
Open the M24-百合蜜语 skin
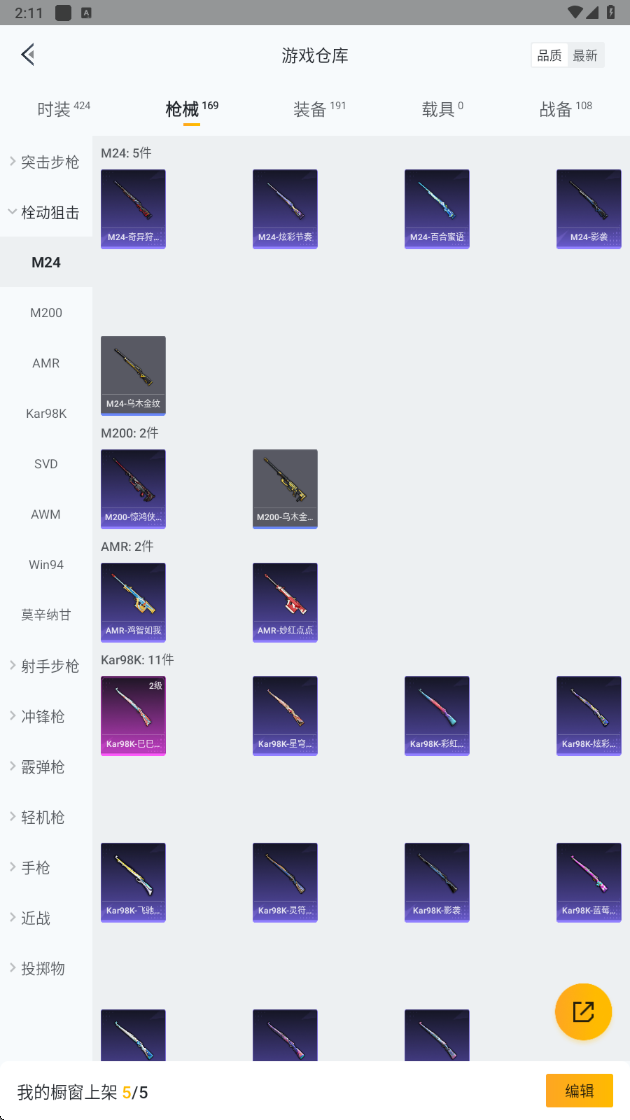[437, 209]
